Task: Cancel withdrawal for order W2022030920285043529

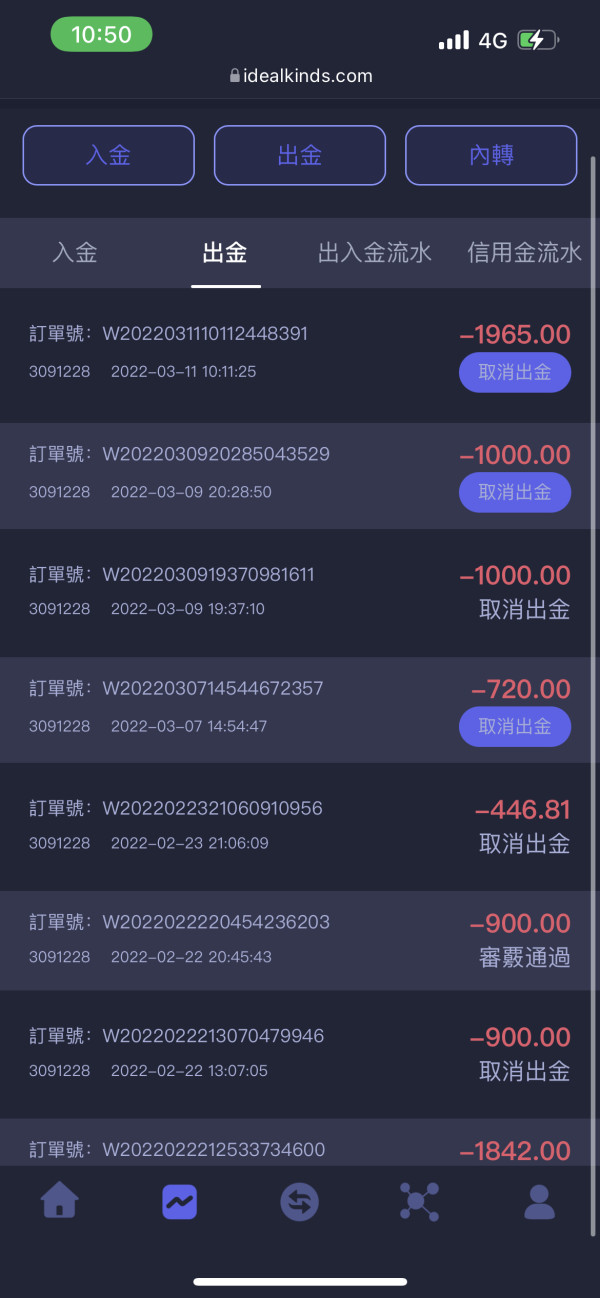Action: pos(515,492)
